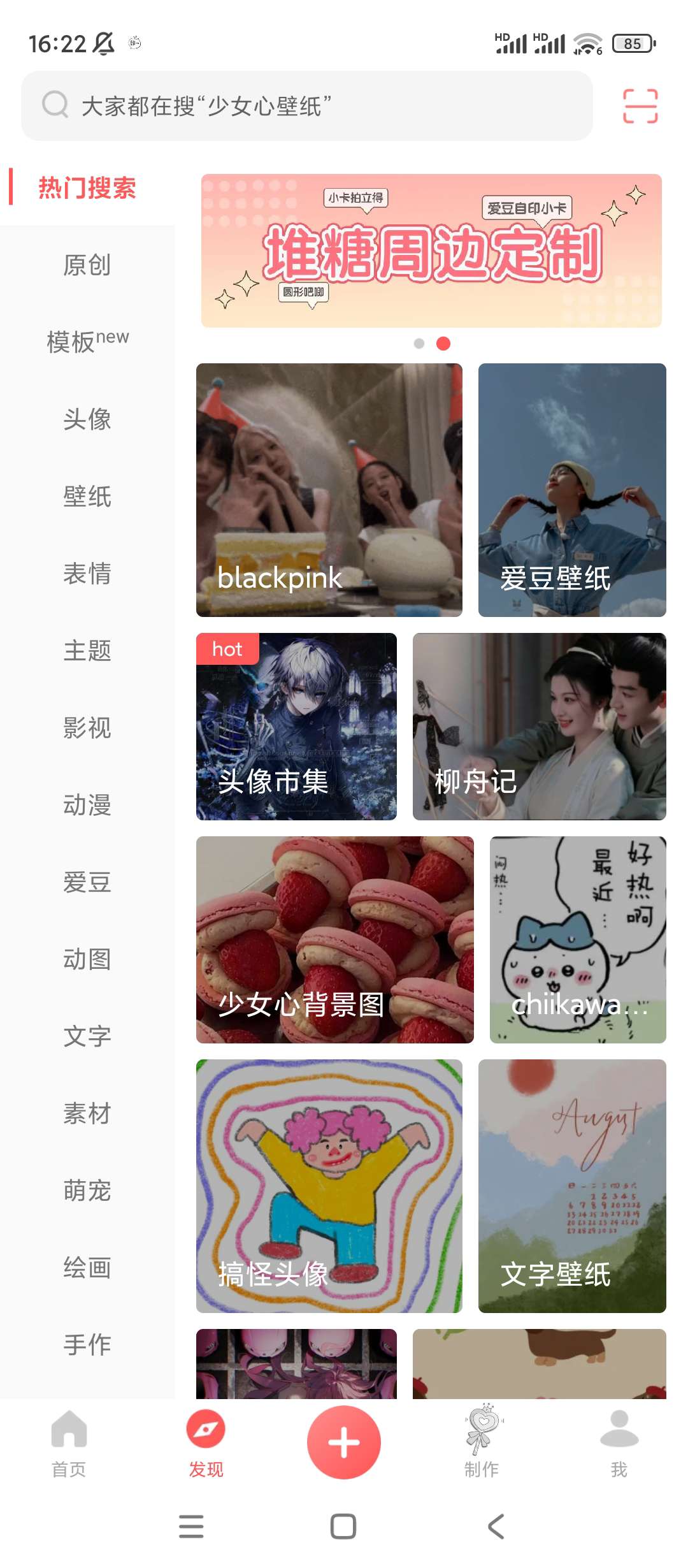This screenshot has width=688, height=1568.
Task: Select the 原创 category
Action: coord(87,265)
